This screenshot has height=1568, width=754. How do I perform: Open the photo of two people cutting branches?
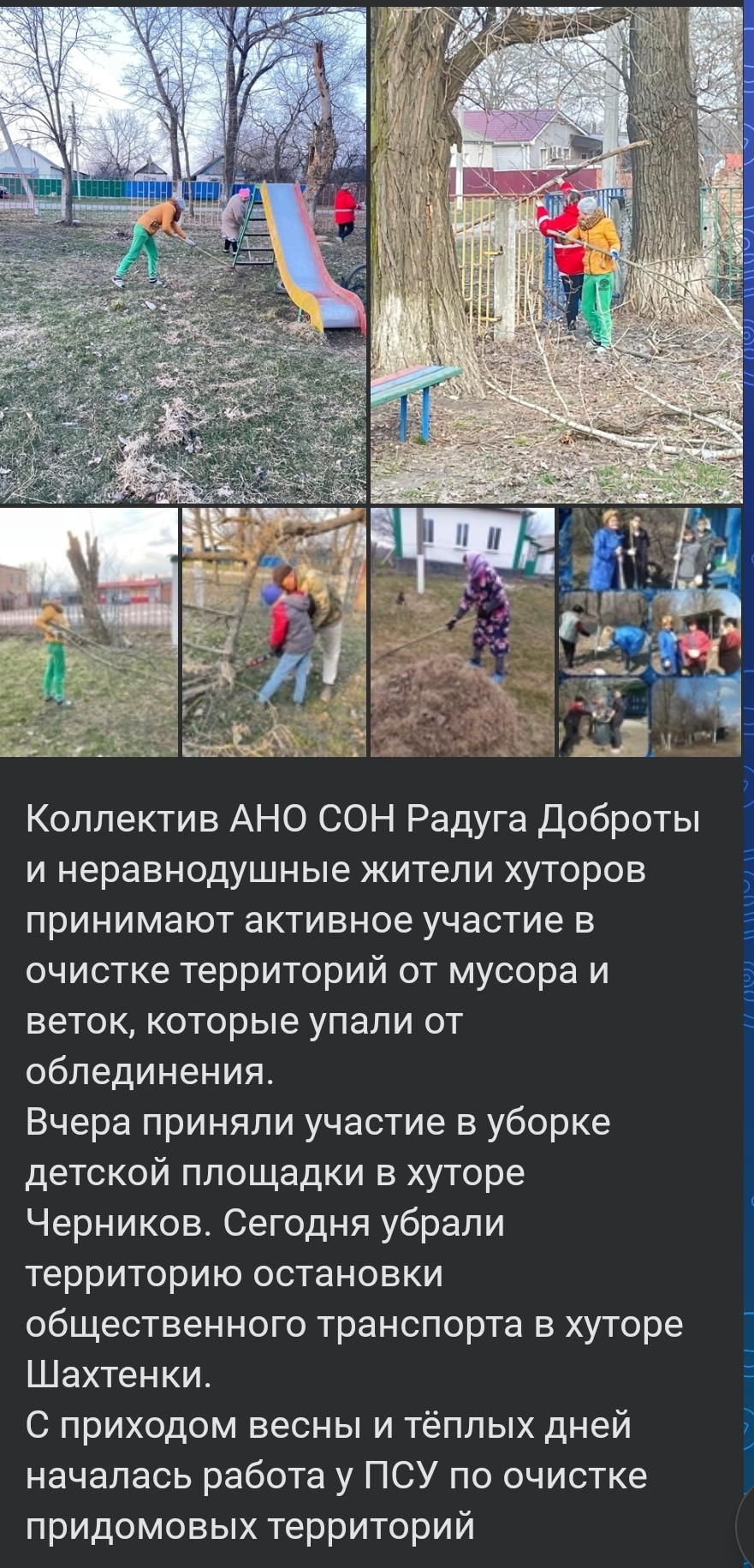[274, 632]
